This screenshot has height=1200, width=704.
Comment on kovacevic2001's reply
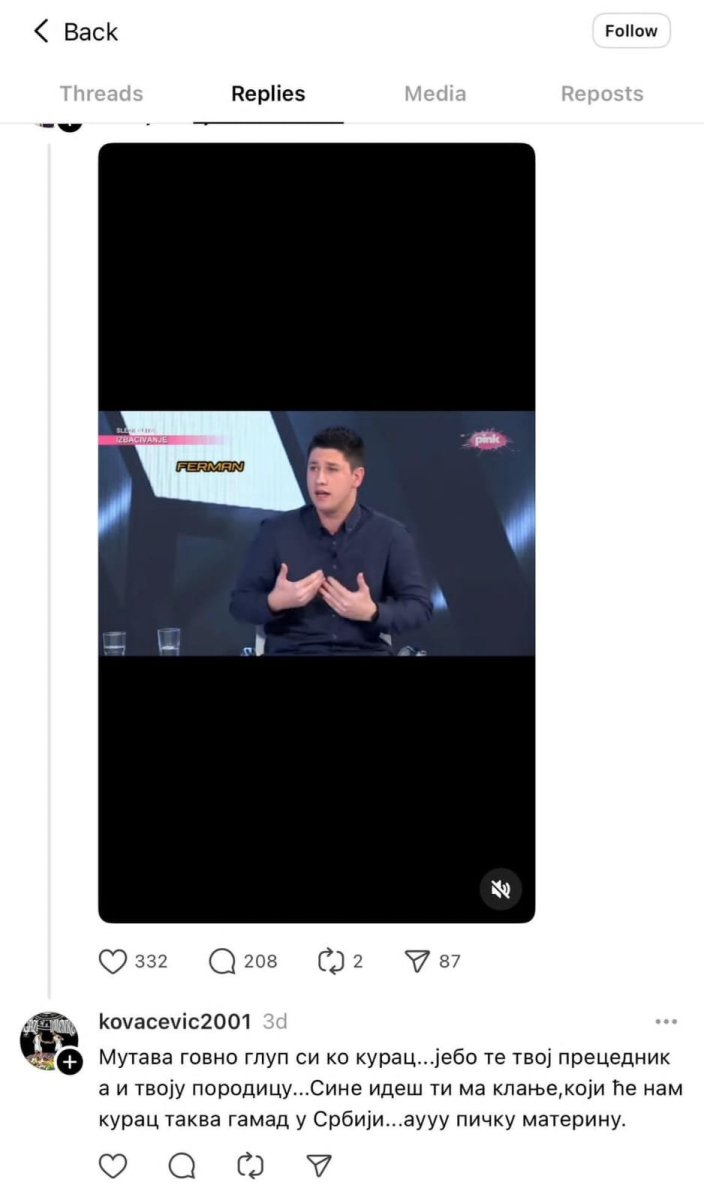click(182, 1165)
